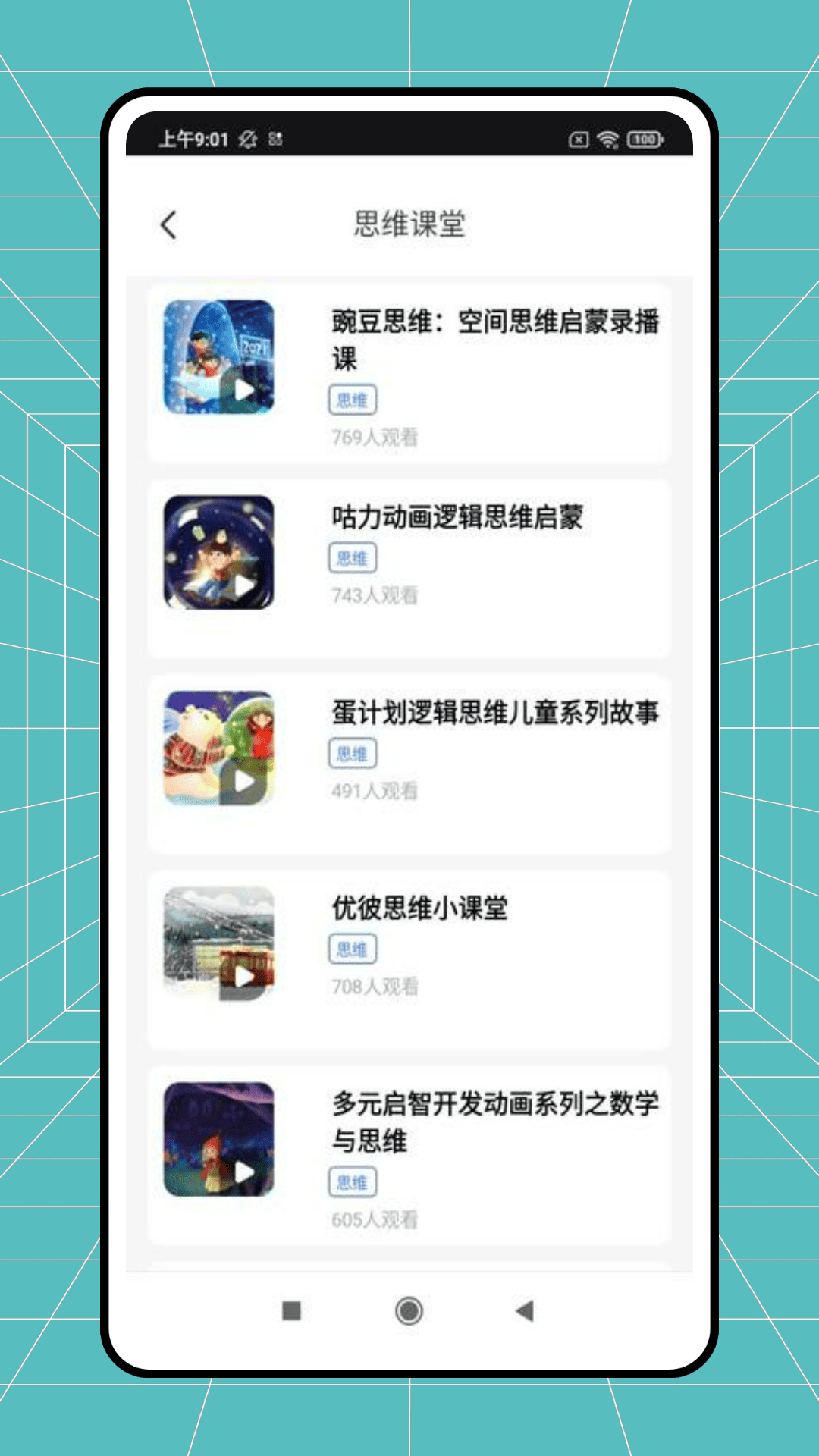Select the 思维 tag on 豌豆思维 course

(x=352, y=400)
